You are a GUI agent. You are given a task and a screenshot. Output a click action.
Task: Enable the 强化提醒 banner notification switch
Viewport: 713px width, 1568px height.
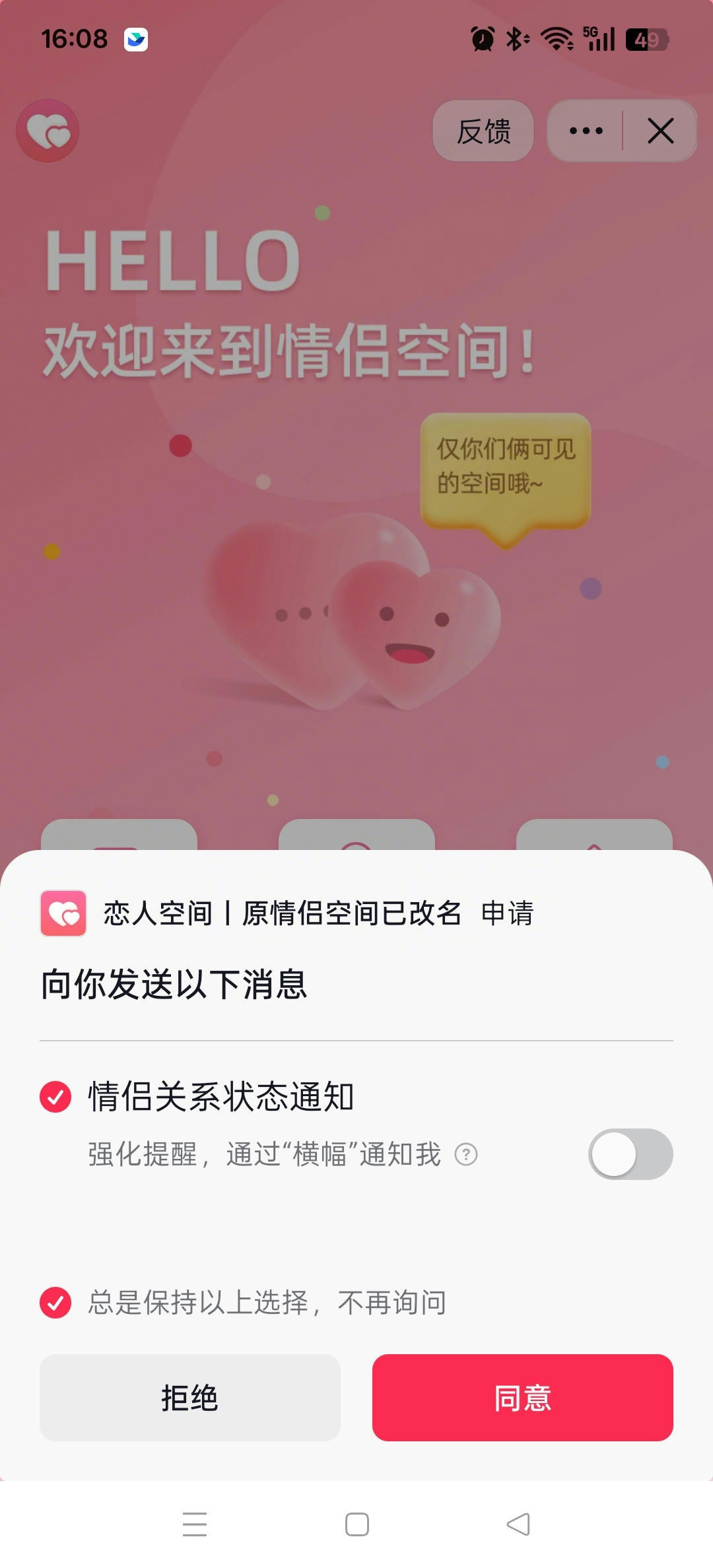coord(630,1154)
